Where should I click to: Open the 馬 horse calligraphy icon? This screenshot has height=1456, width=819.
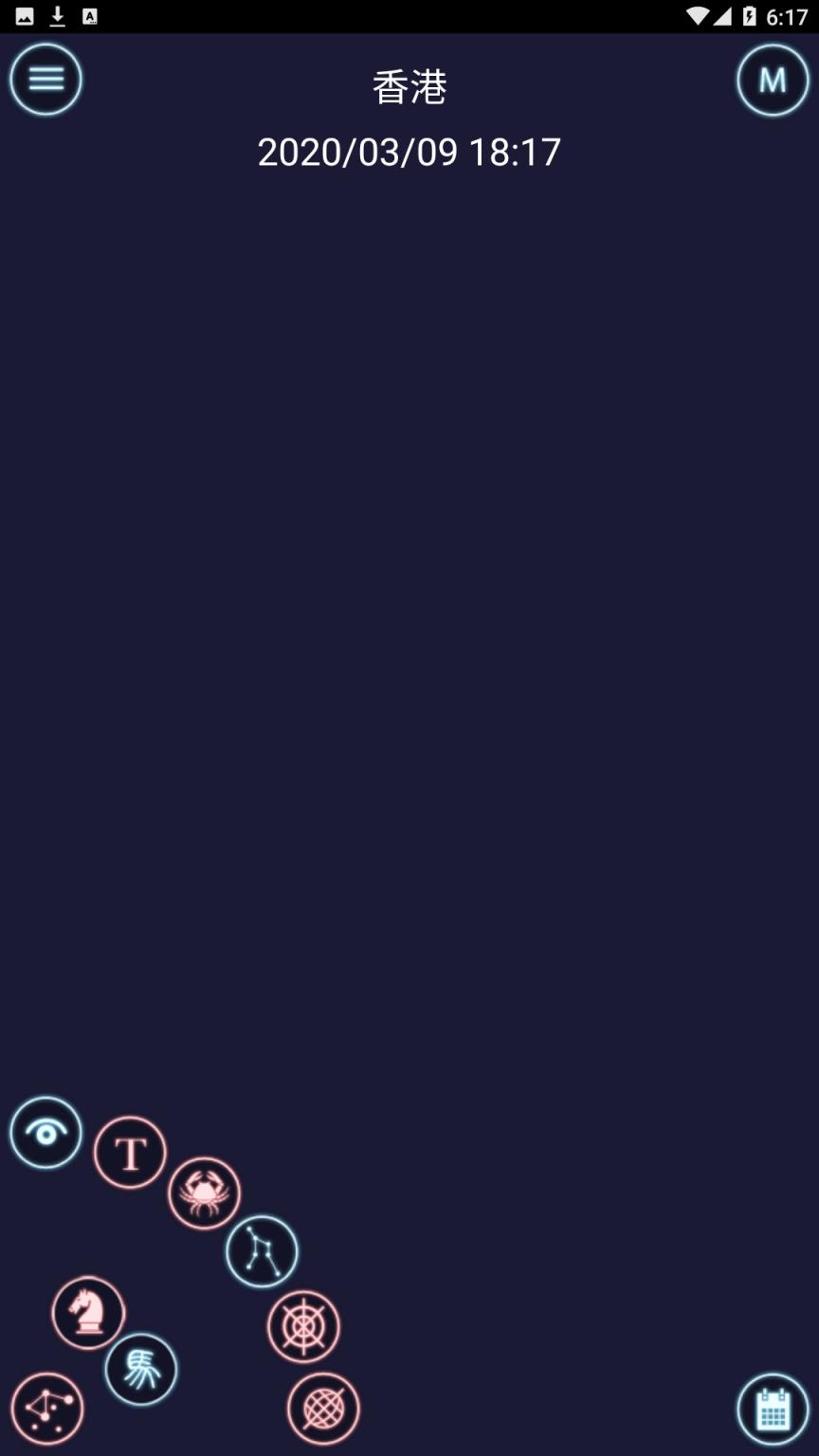pos(142,1369)
